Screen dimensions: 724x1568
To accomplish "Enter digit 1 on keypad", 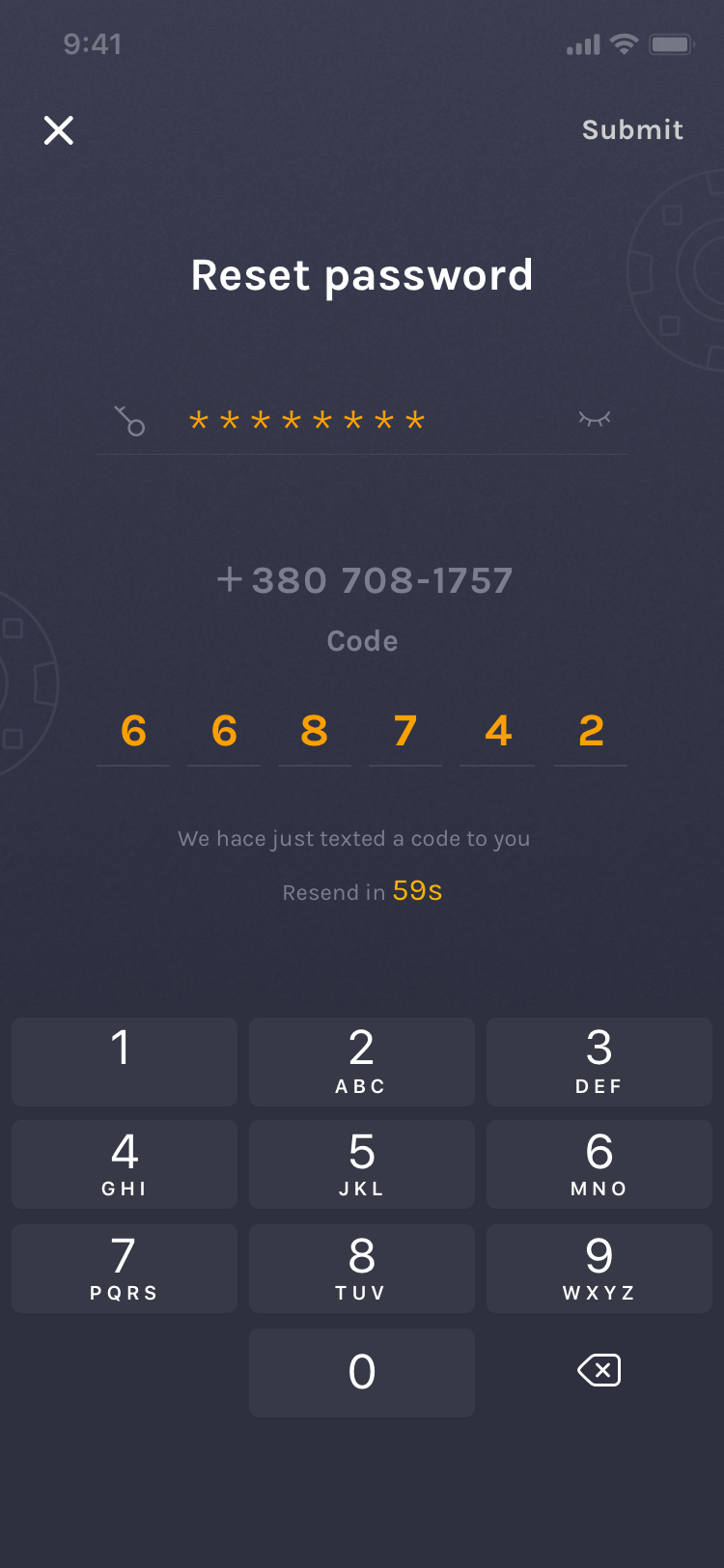I will click(125, 1061).
